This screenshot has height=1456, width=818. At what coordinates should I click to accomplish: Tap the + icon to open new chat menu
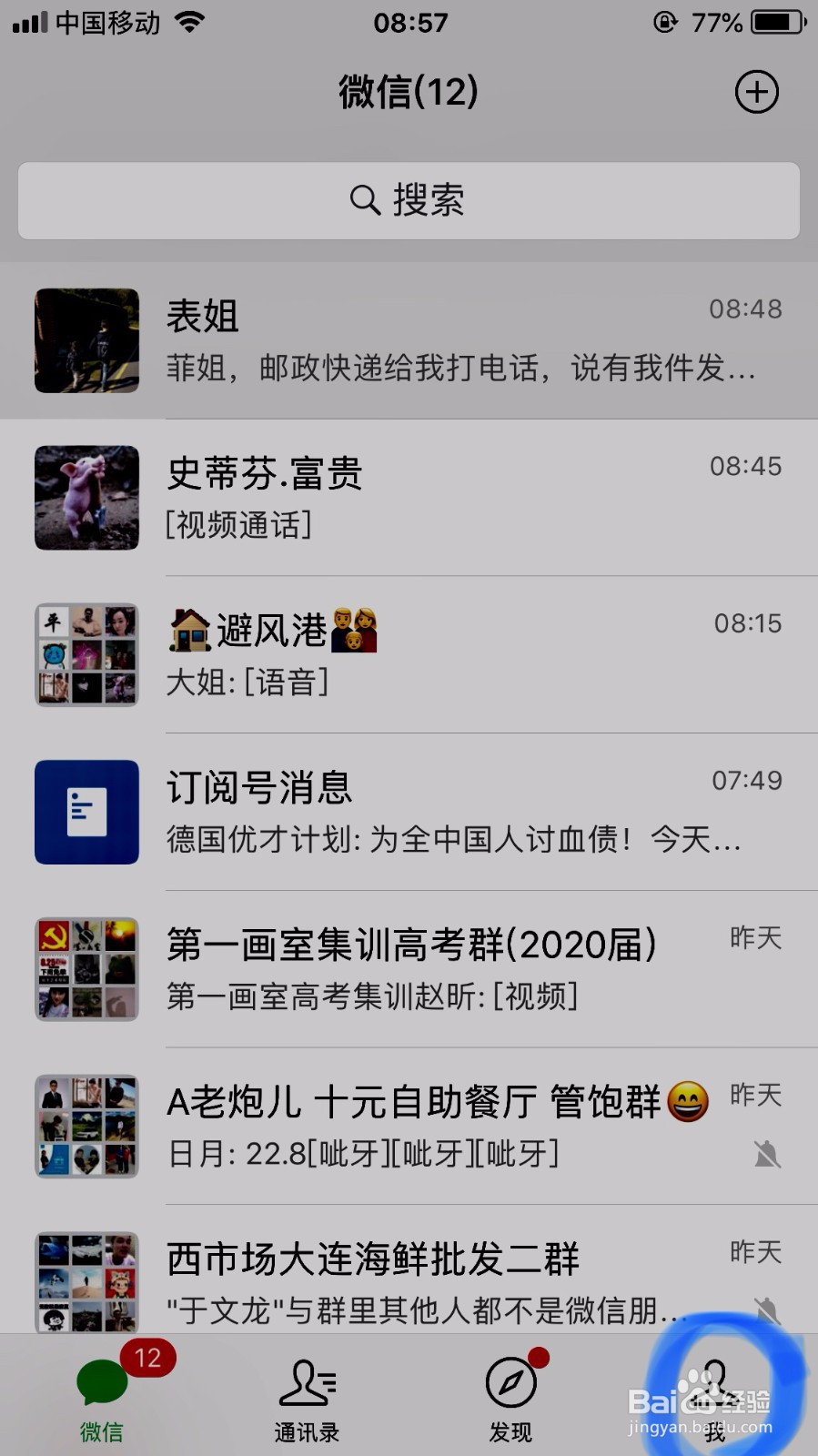[758, 92]
